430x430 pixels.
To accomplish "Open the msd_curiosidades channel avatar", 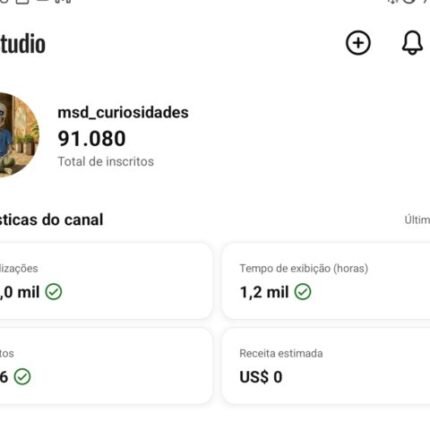I will pyautogui.click(x=19, y=135).
